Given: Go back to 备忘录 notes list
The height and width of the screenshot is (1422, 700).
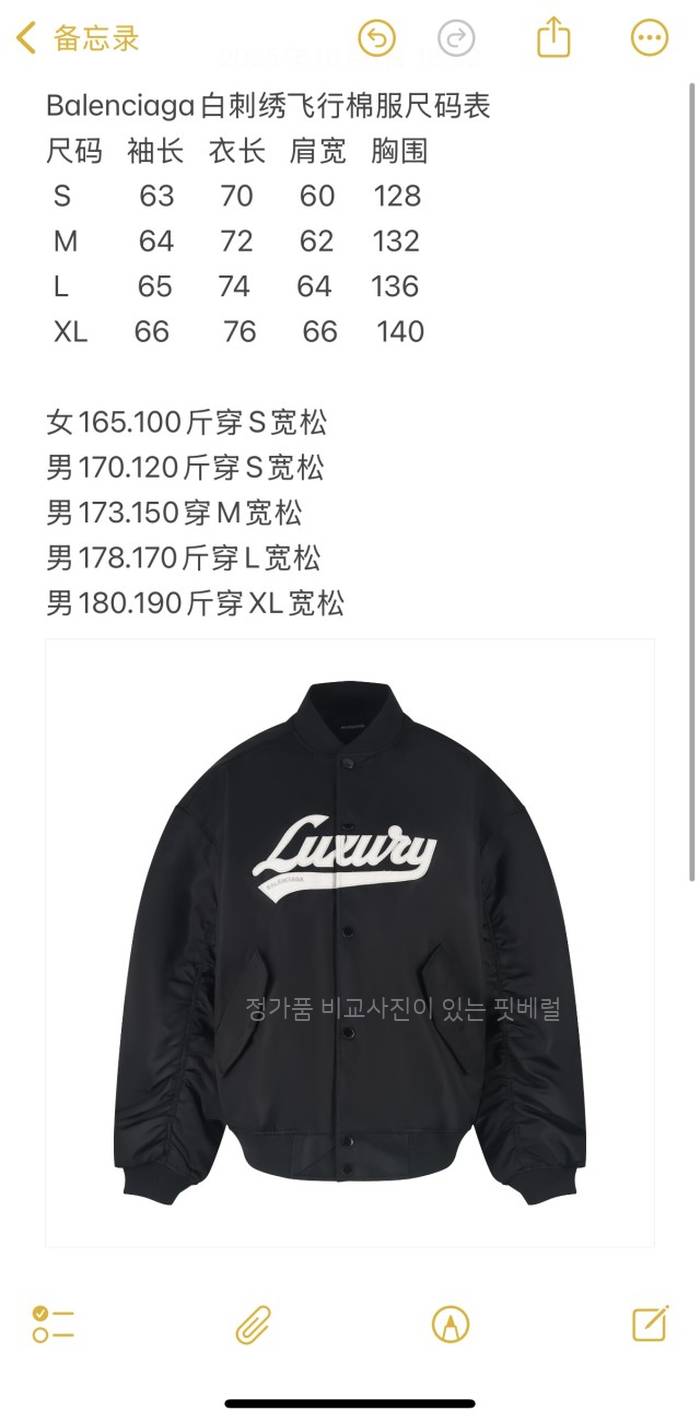Looking at the screenshot, I should (78, 39).
